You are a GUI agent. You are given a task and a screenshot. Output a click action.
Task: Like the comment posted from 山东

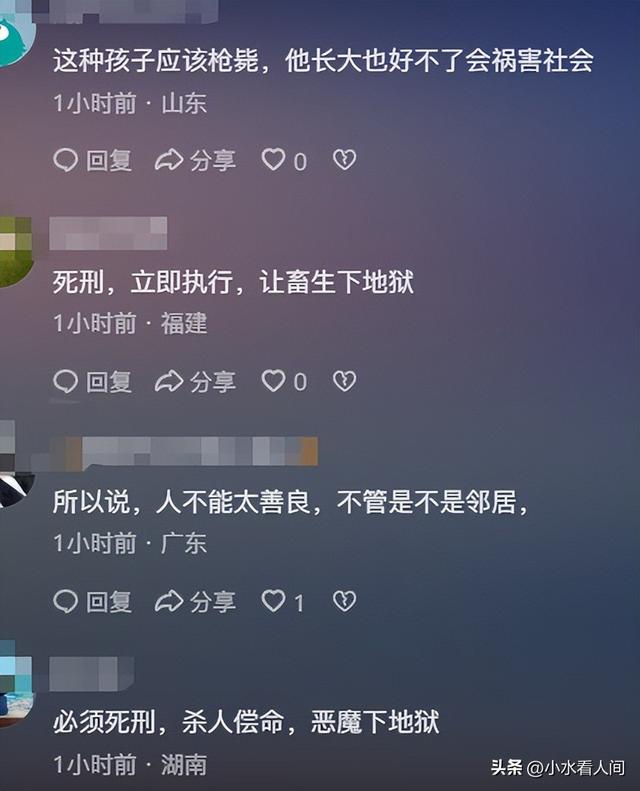pyautogui.click(x=274, y=160)
